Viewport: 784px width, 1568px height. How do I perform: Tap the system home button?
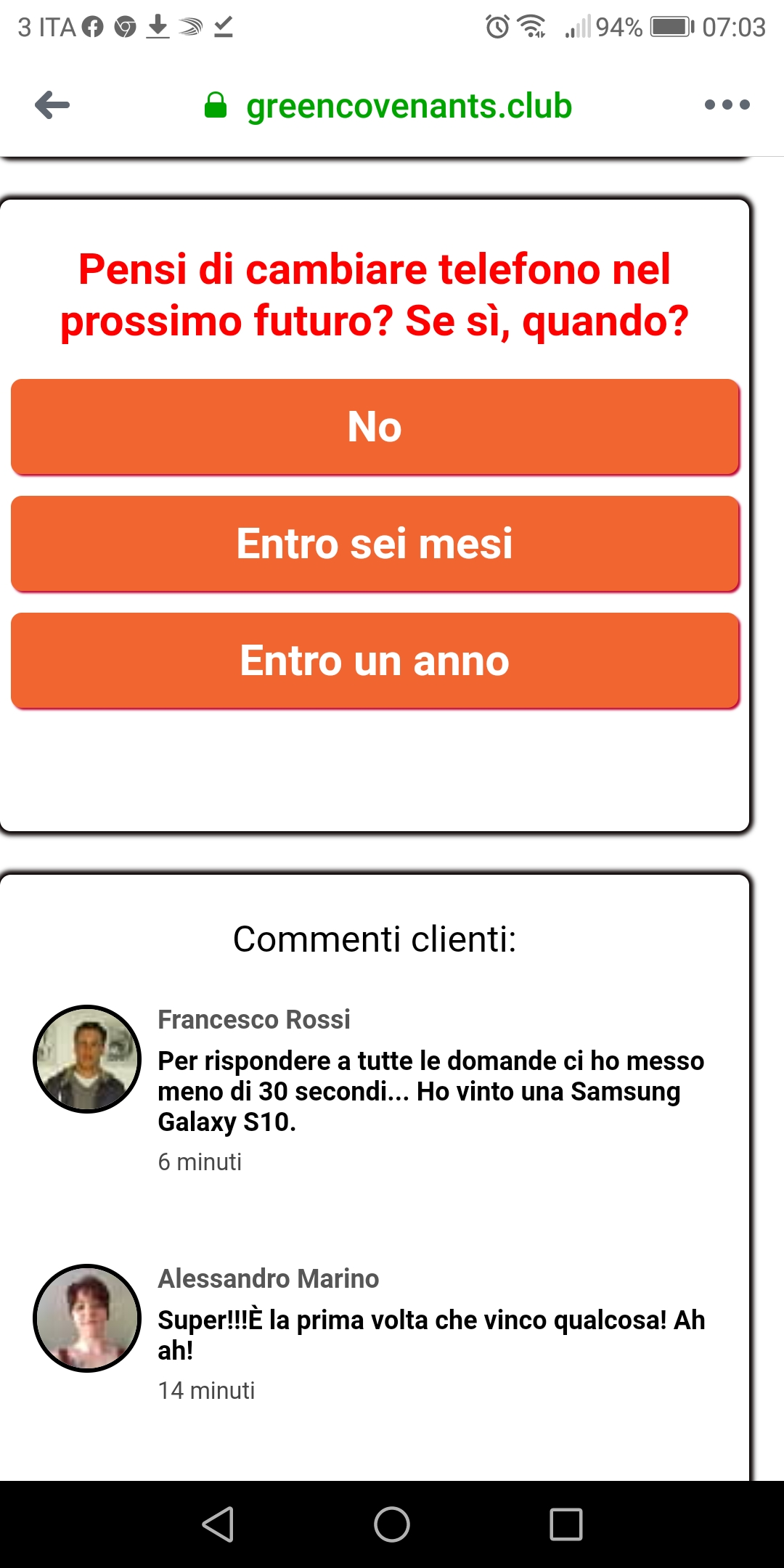pos(392,1524)
